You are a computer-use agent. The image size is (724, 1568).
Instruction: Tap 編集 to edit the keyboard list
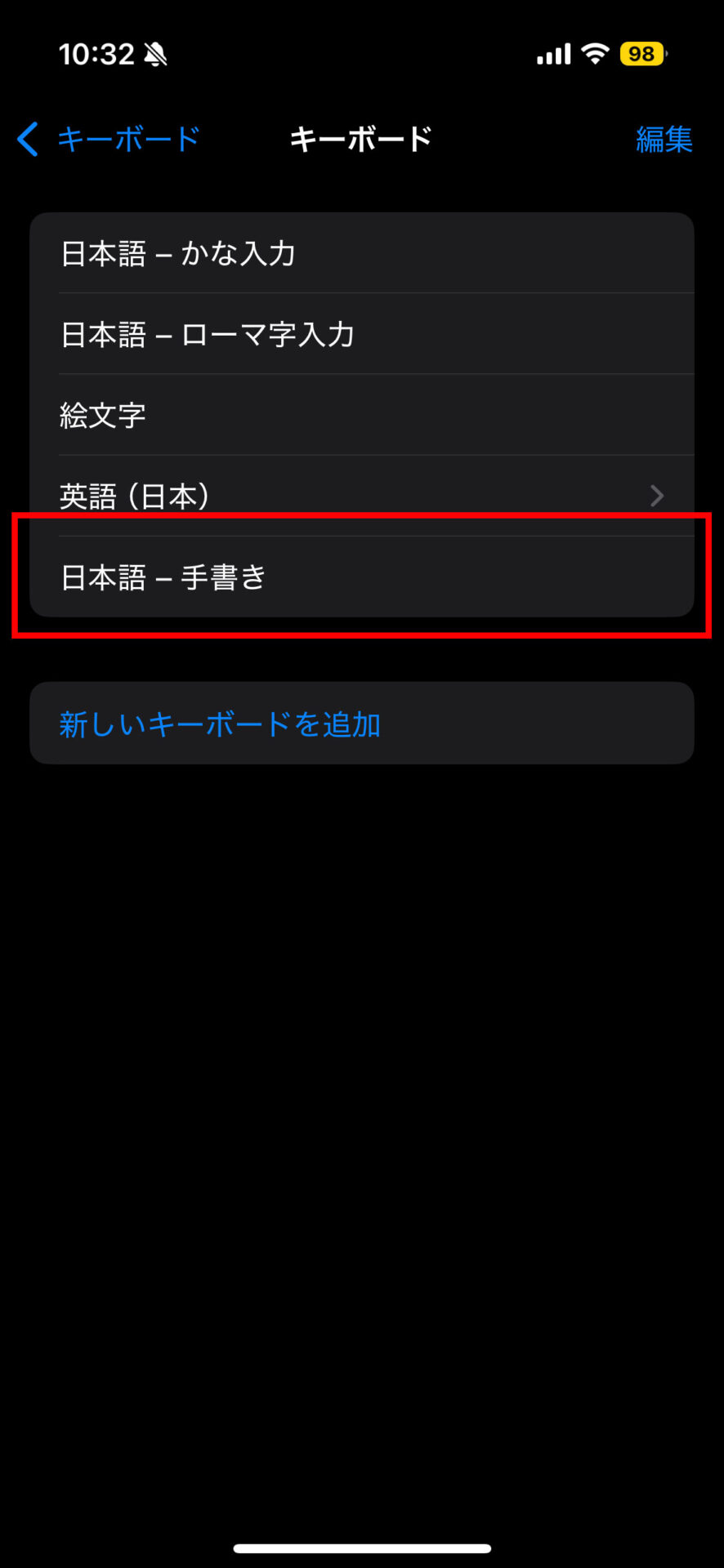click(x=664, y=140)
